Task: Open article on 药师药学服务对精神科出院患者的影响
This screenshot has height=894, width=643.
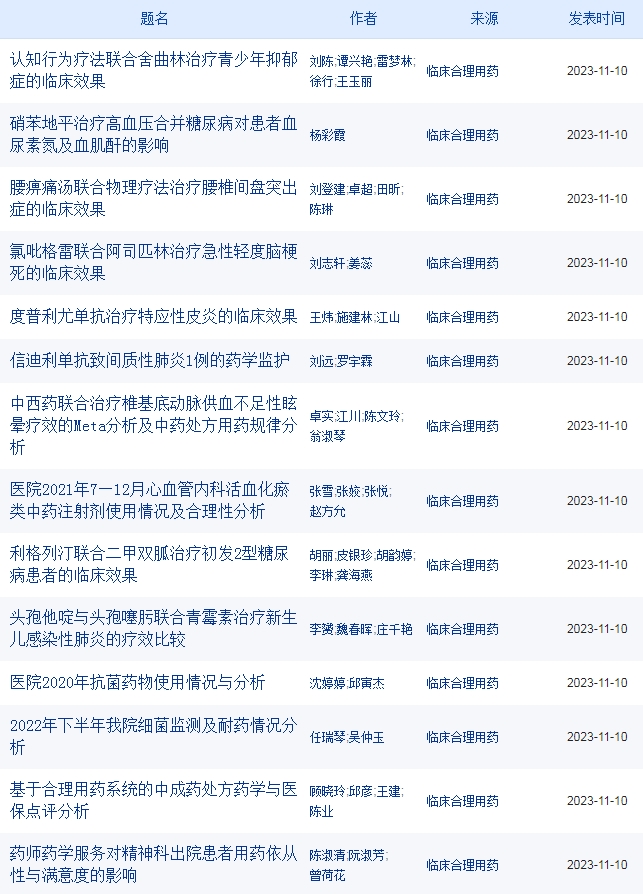Action: pos(153,864)
